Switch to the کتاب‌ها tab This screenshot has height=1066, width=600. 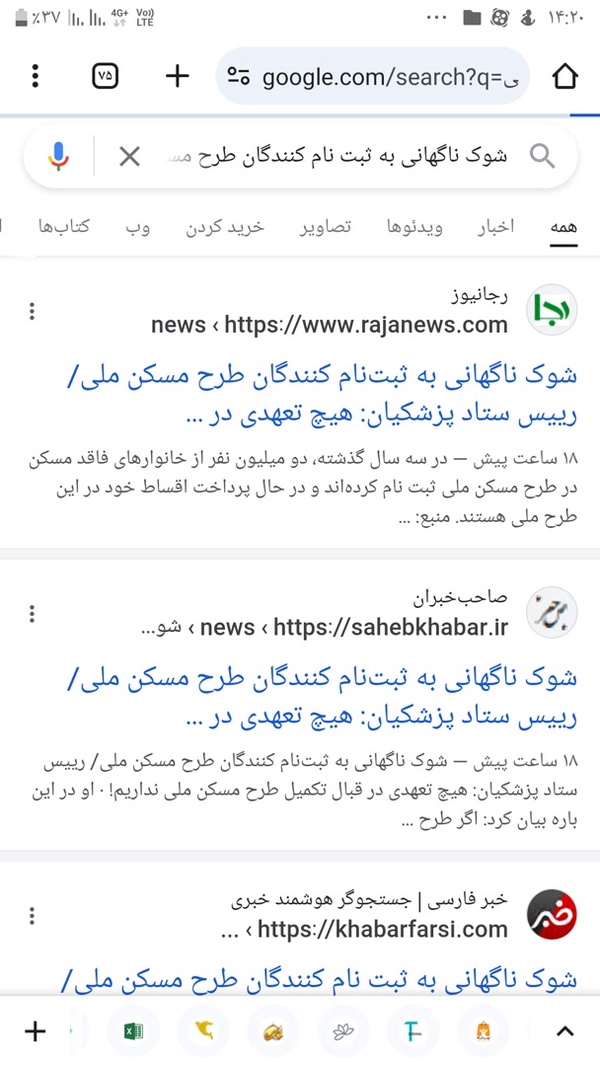pyautogui.click(x=65, y=227)
